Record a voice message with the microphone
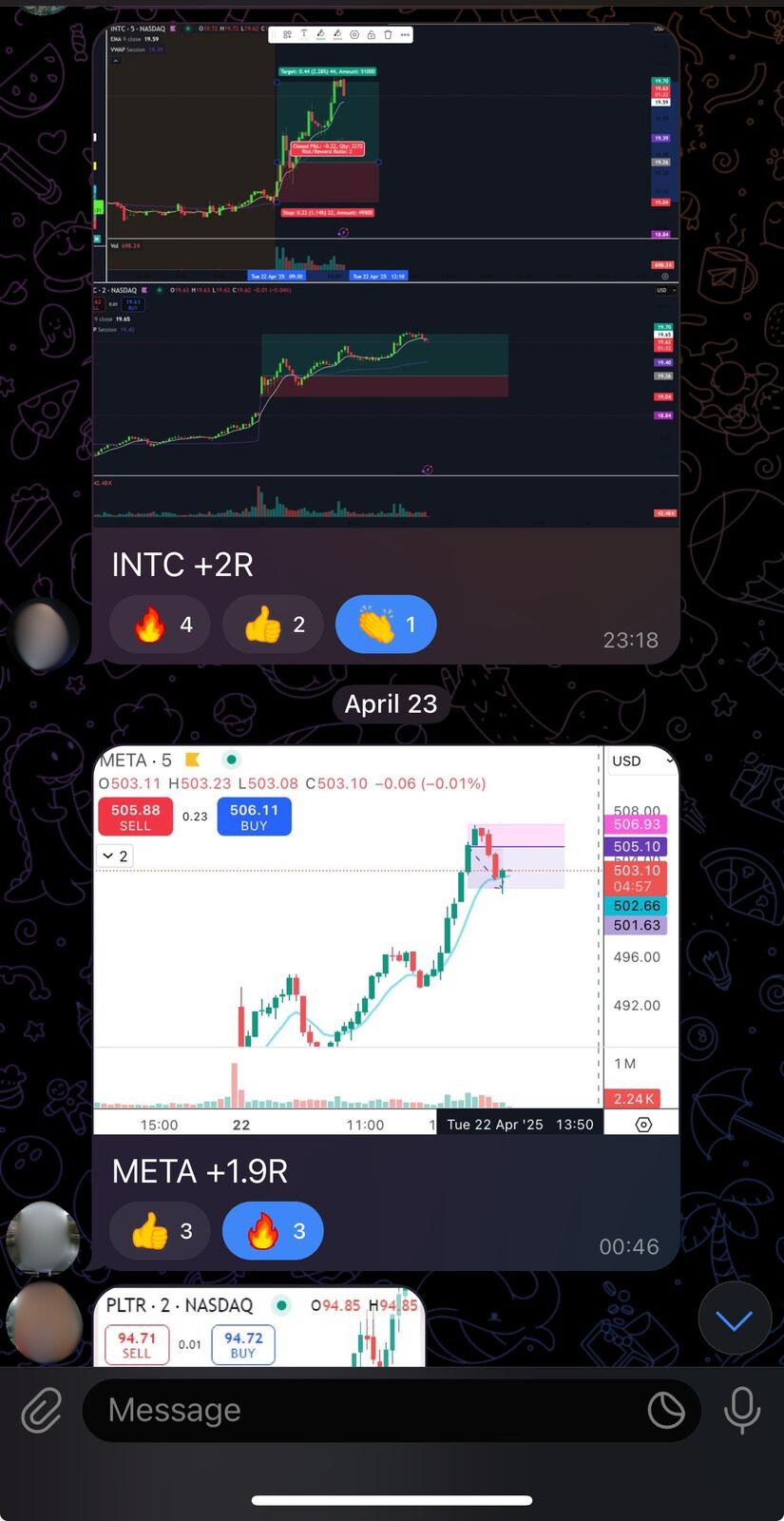 point(742,1410)
